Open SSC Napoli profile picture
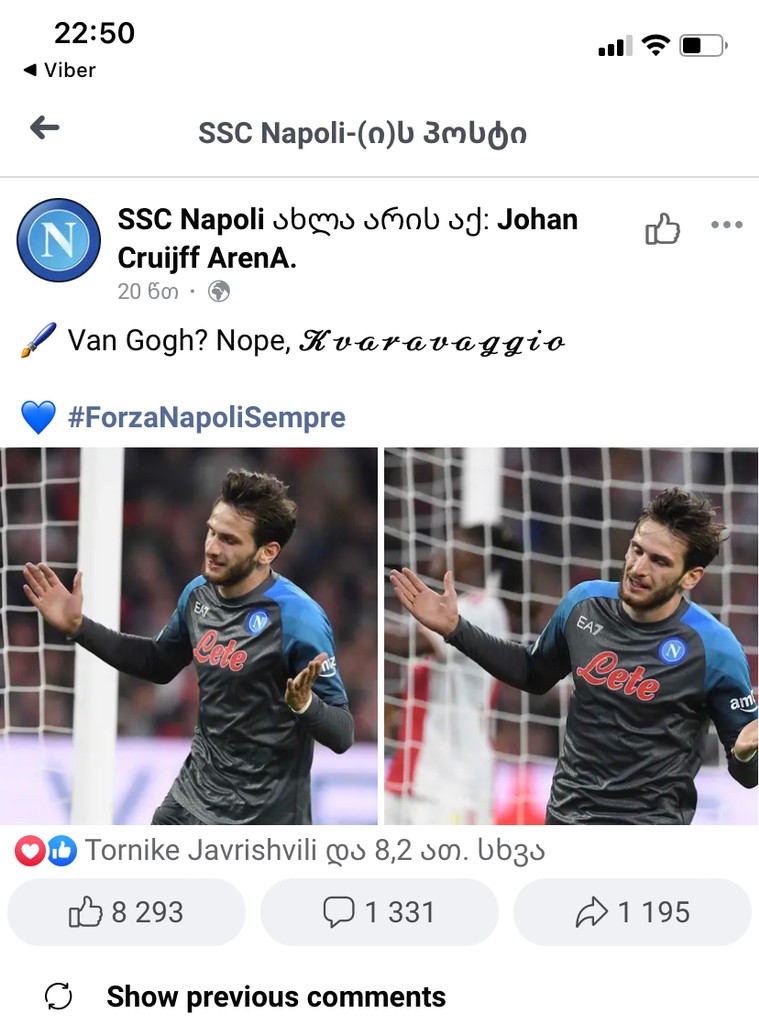 coord(59,240)
